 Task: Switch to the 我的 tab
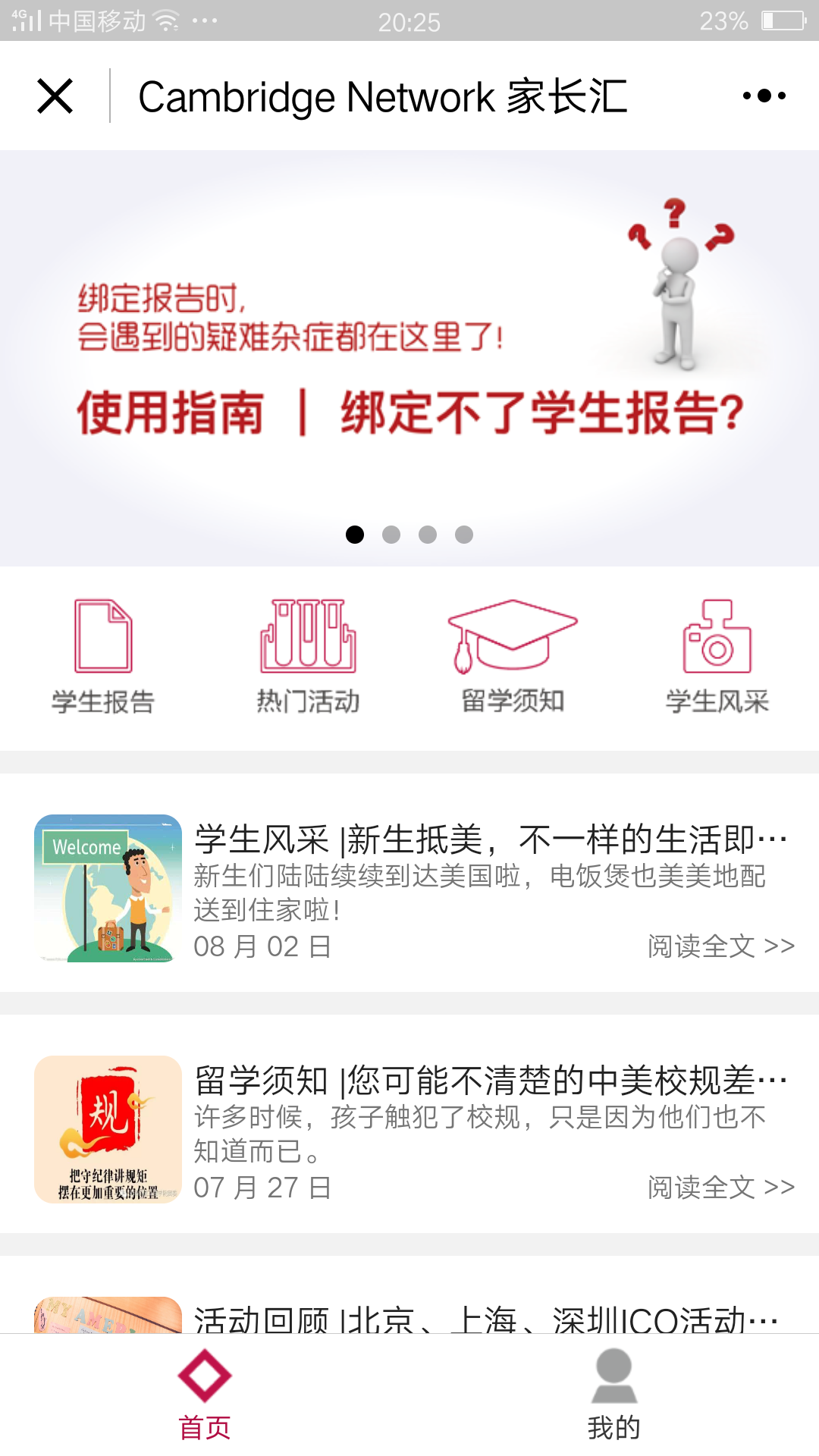pyautogui.click(x=614, y=1395)
